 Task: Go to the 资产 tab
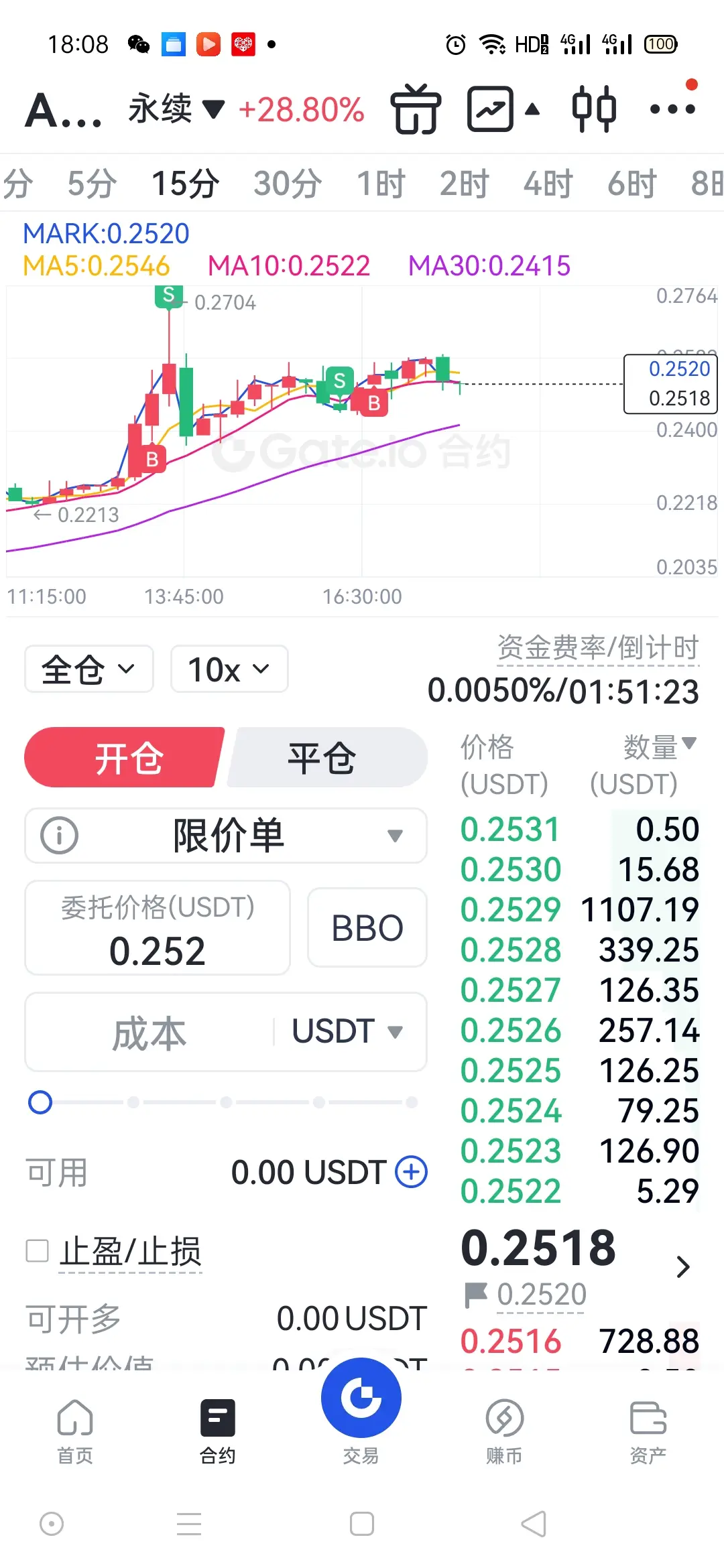(x=648, y=1429)
